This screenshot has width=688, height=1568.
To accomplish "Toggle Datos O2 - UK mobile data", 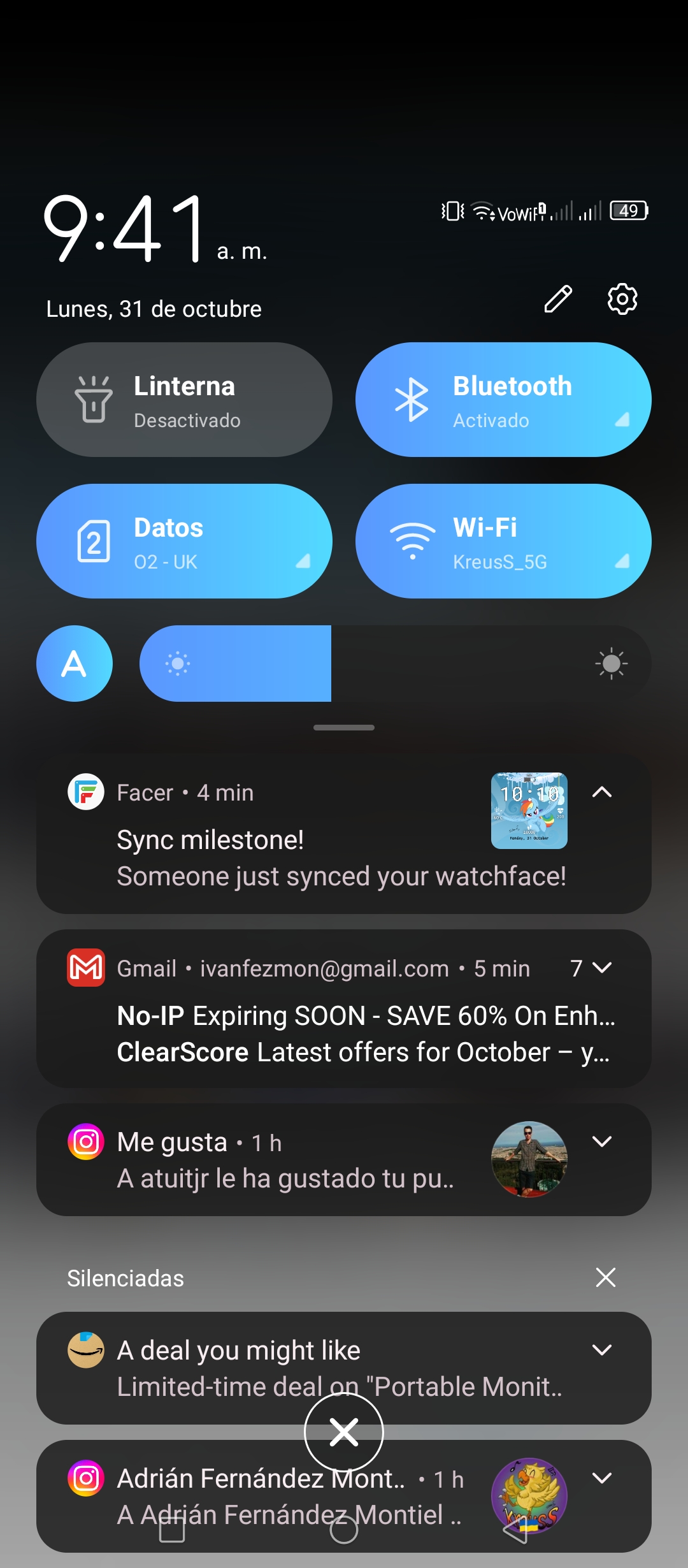I will point(184,541).
